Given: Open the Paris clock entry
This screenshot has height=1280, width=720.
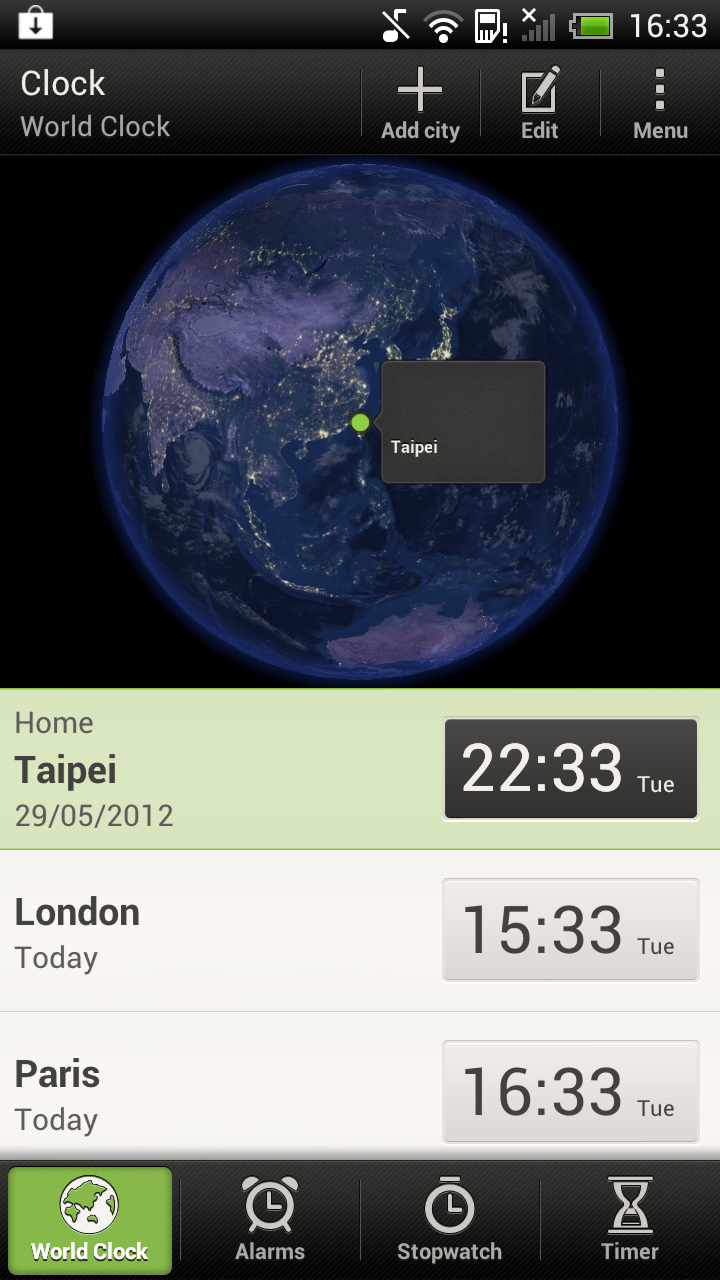Looking at the screenshot, I should pos(360,1087).
